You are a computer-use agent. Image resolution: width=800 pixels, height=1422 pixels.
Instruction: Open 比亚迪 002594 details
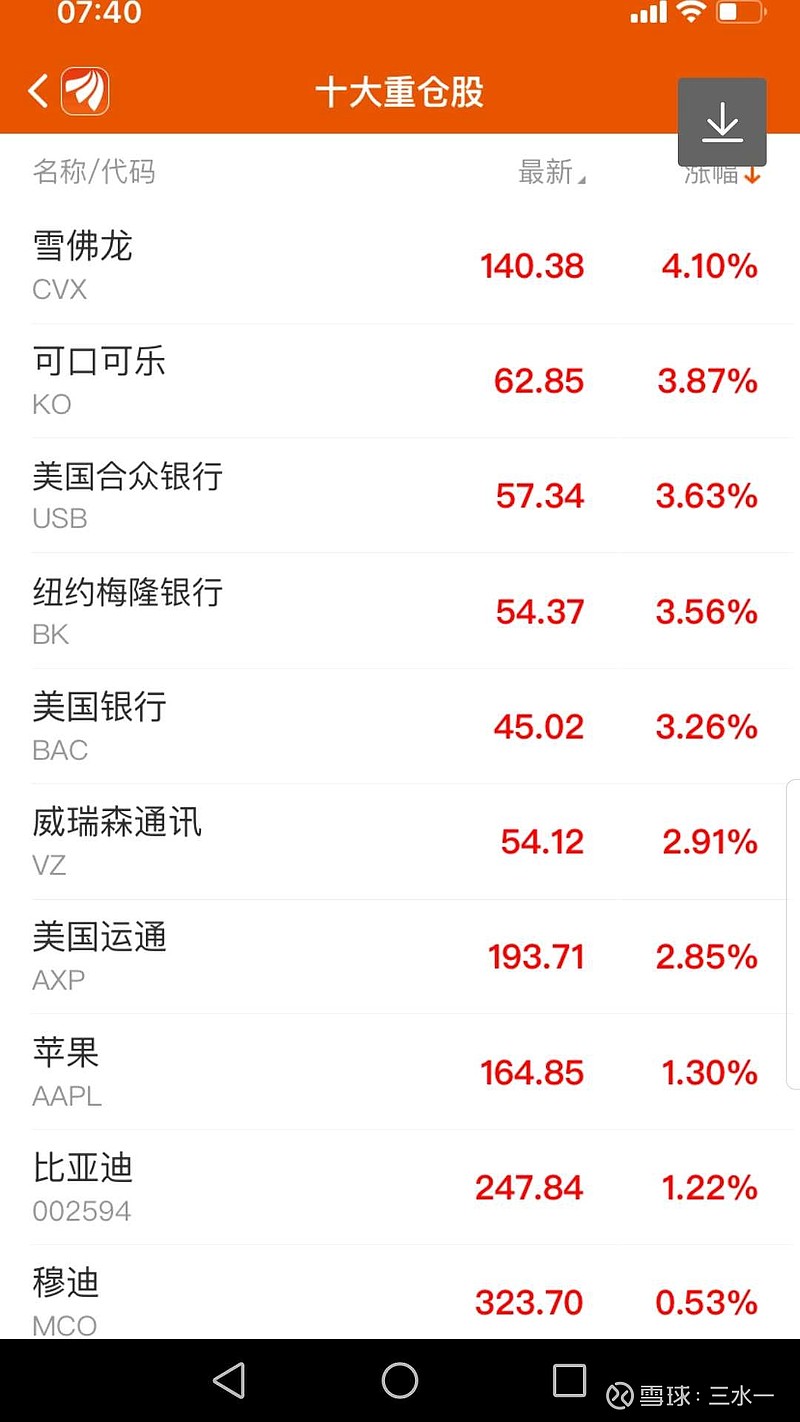400,1187
